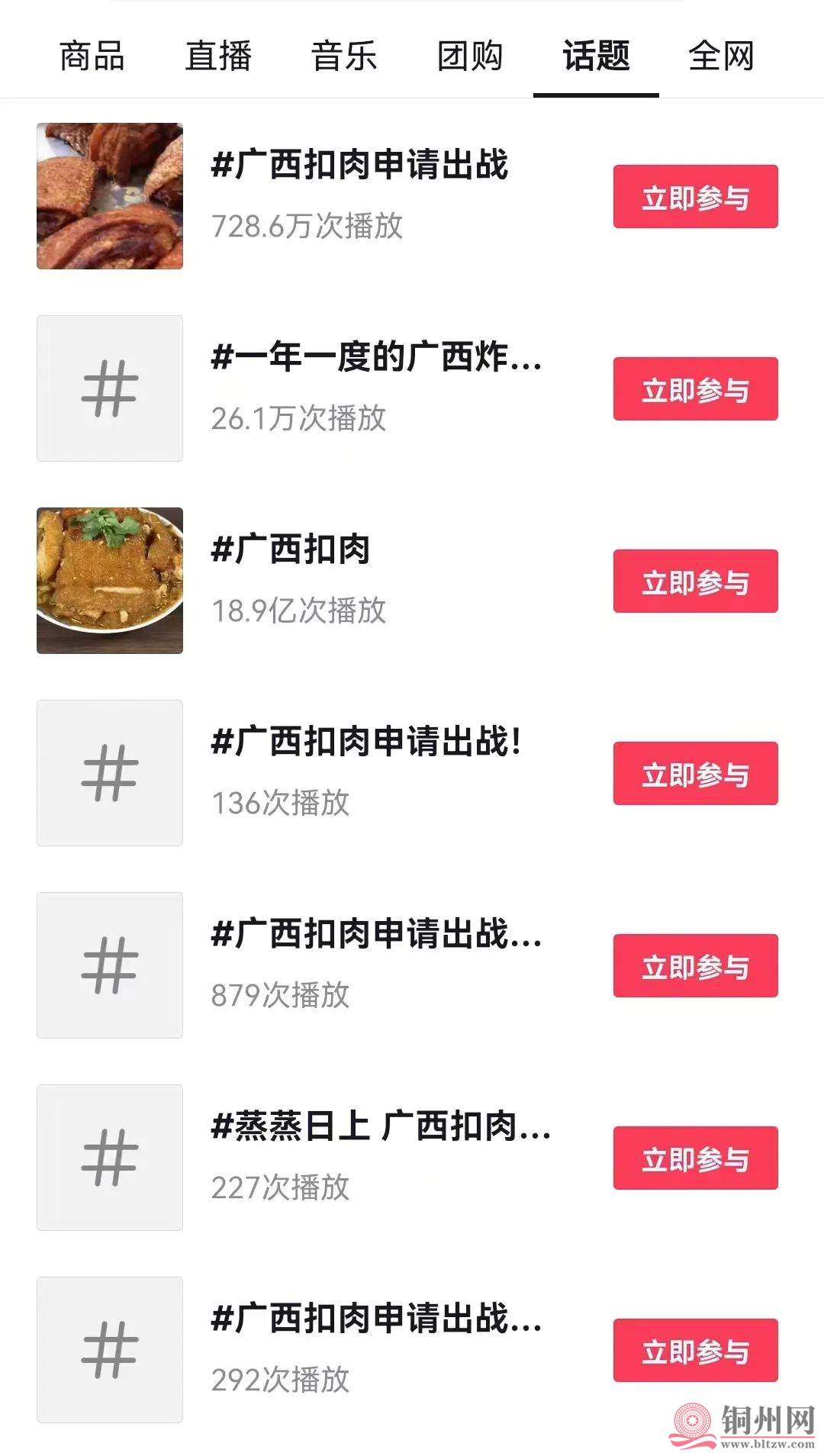Open the 音乐 tab

tap(344, 56)
